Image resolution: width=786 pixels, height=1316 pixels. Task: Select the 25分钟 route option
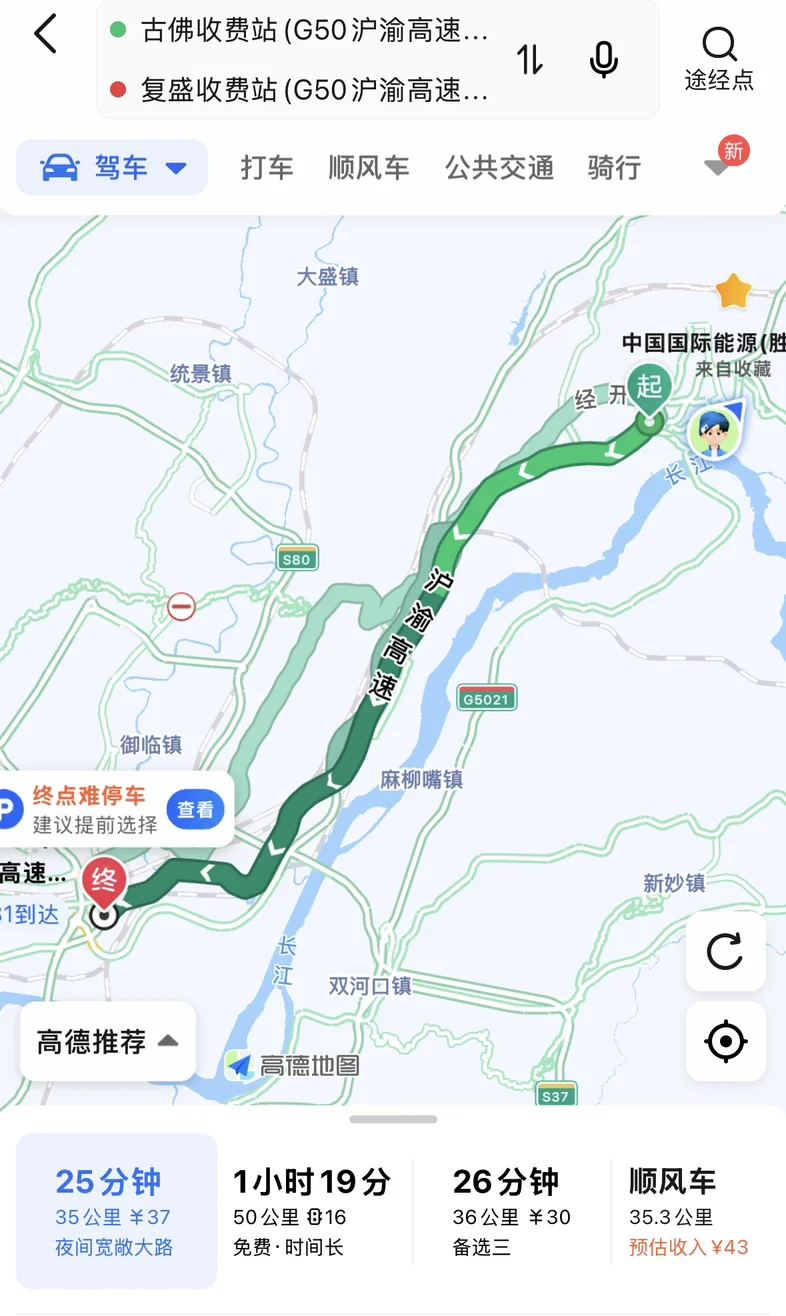point(116,1211)
